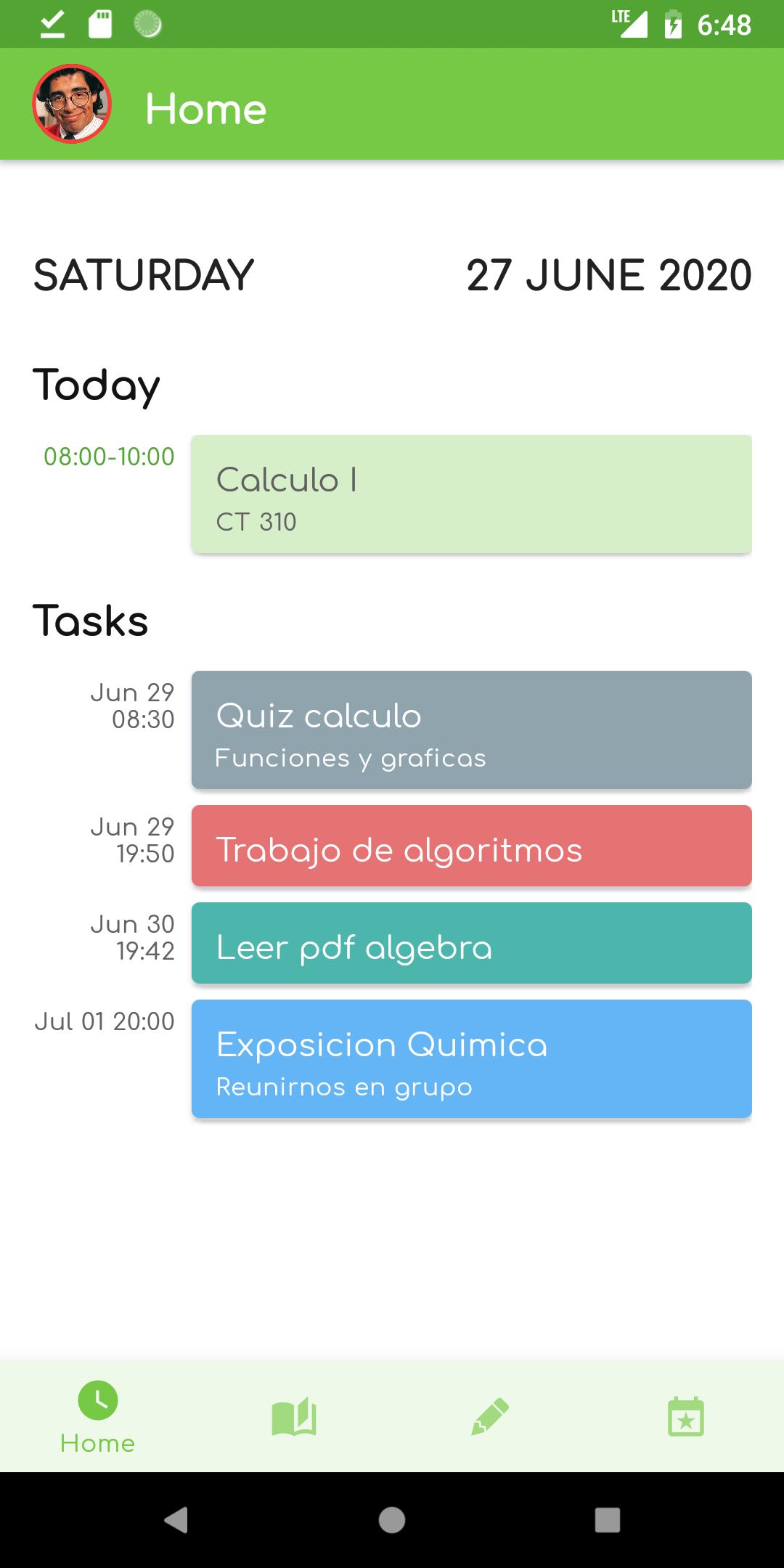Open the Trabajo de algoritmos task
The width and height of the screenshot is (784, 1568).
tap(471, 846)
